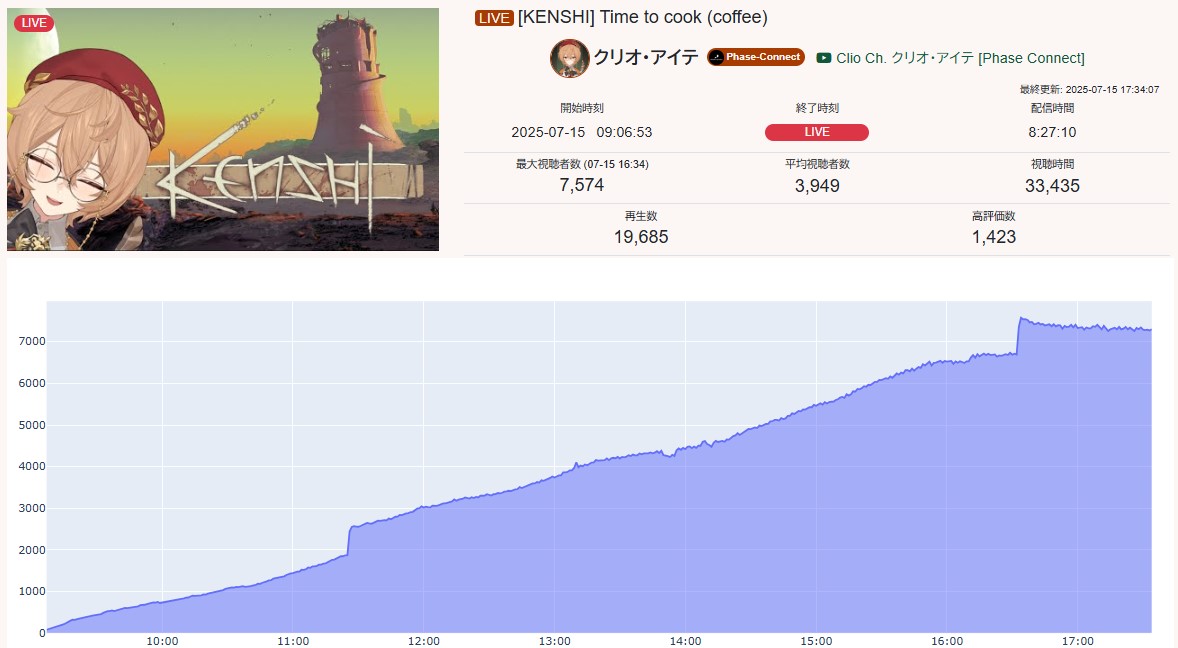Open the クリオ・アイテ streamer profile

pos(645,58)
